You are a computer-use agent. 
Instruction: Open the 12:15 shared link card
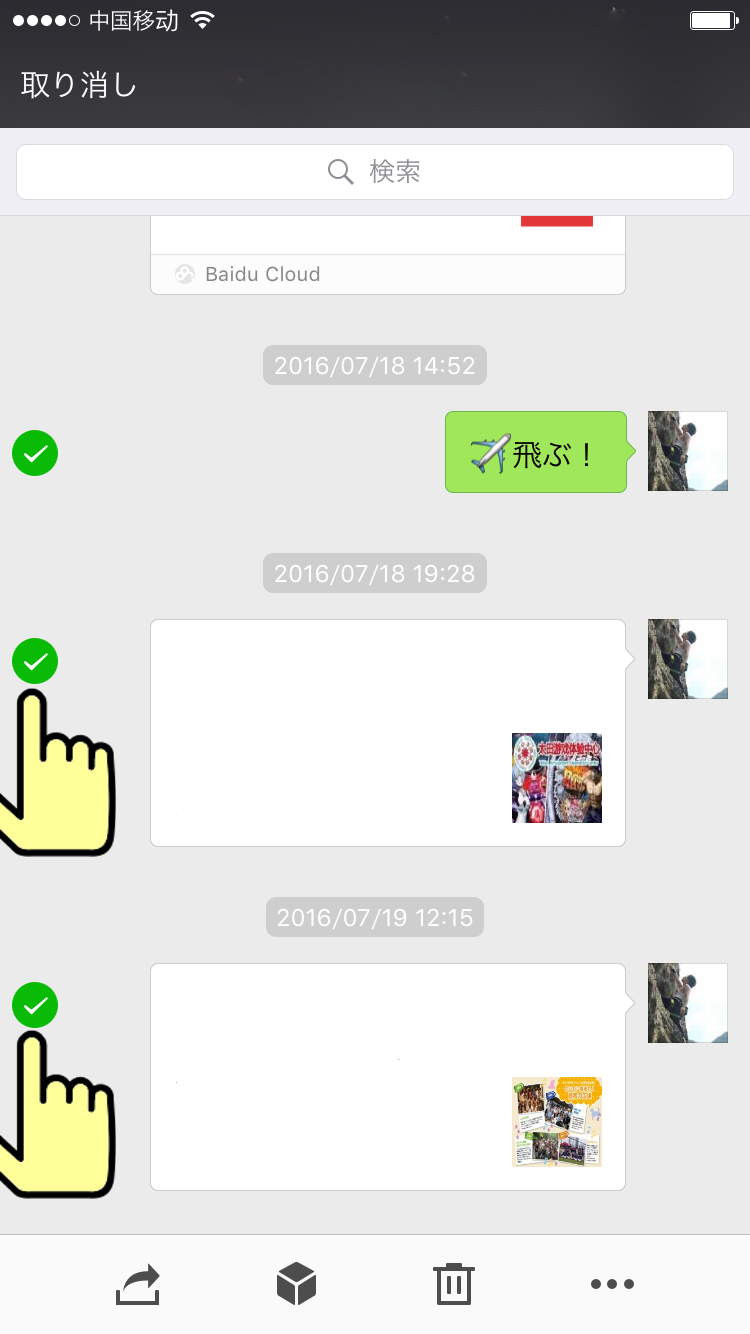coord(388,1077)
